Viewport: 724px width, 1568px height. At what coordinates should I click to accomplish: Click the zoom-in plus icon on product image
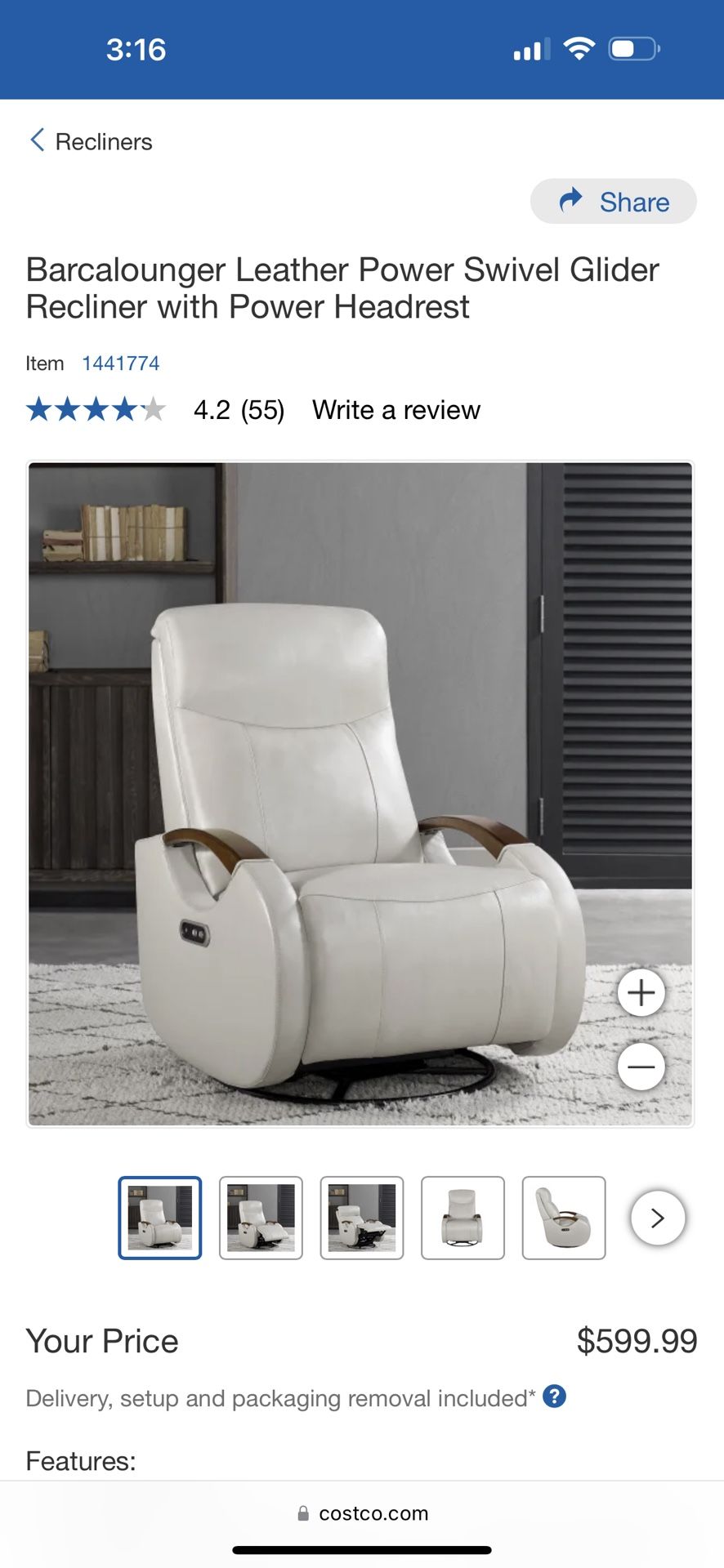click(x=641, y=992)
